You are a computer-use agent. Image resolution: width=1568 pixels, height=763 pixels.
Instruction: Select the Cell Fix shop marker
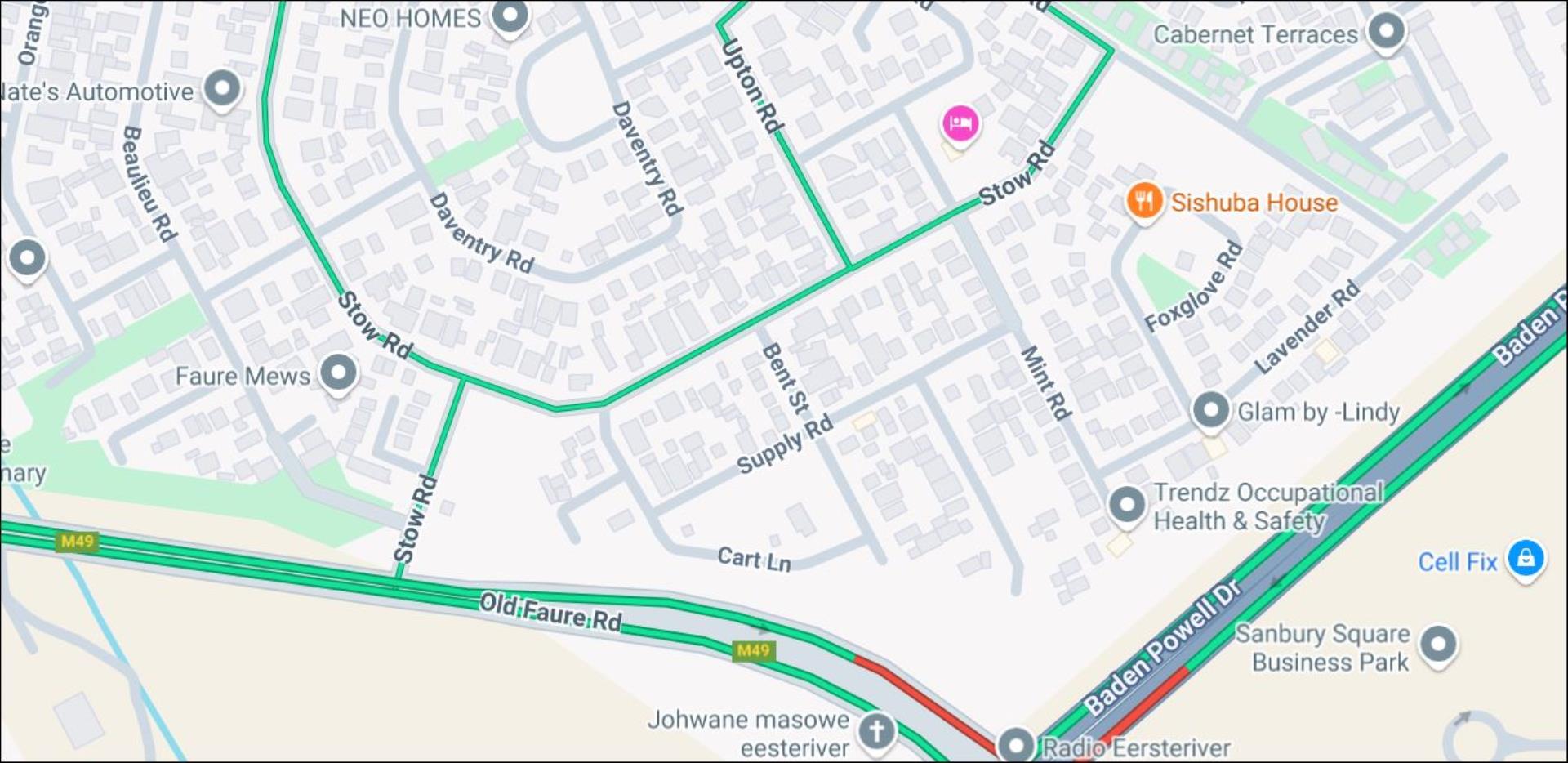point(1525,560)
